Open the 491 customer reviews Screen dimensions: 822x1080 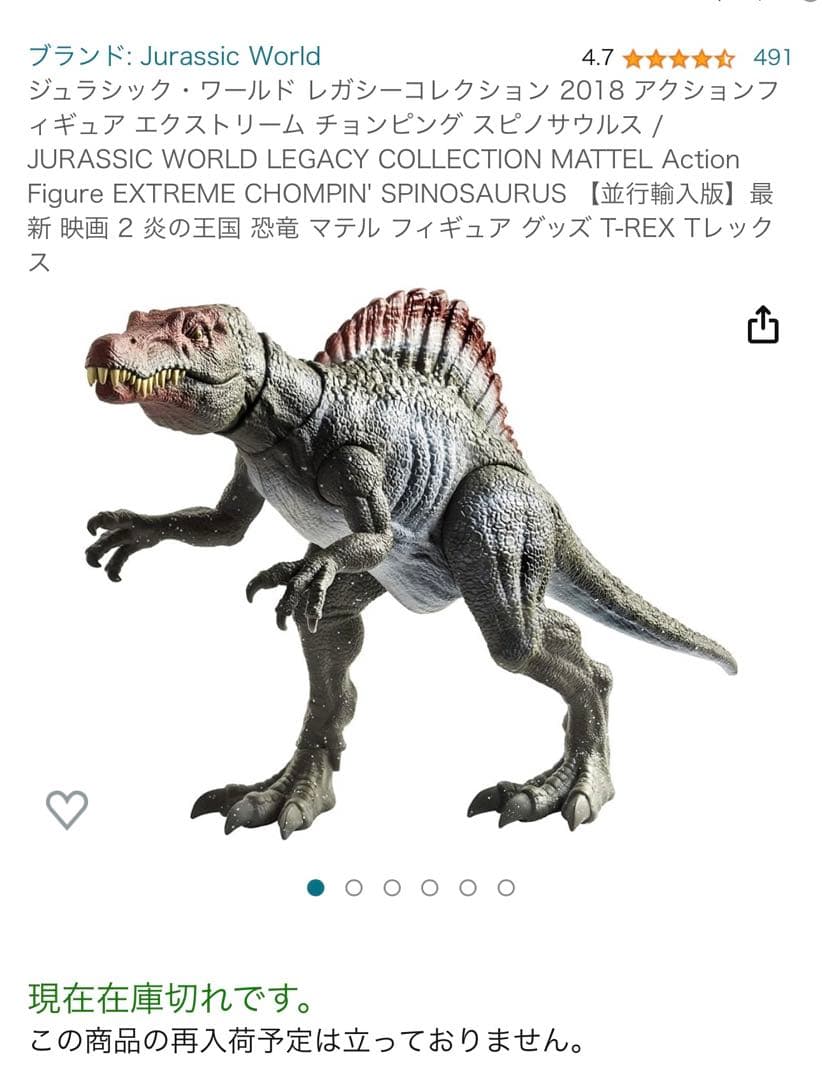pyautogui.click(x=772, y=57)
